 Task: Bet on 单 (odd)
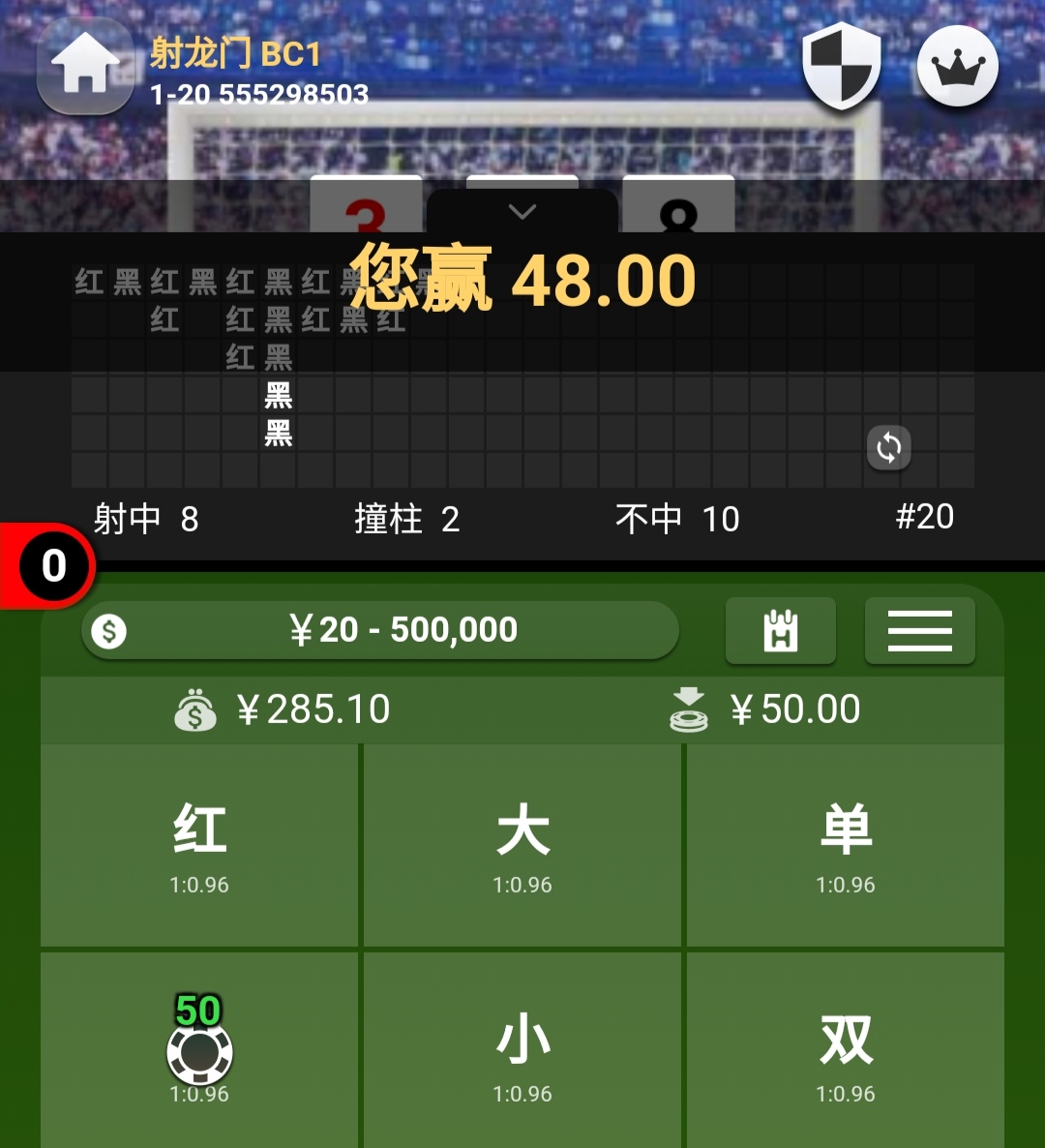(846, 845)
